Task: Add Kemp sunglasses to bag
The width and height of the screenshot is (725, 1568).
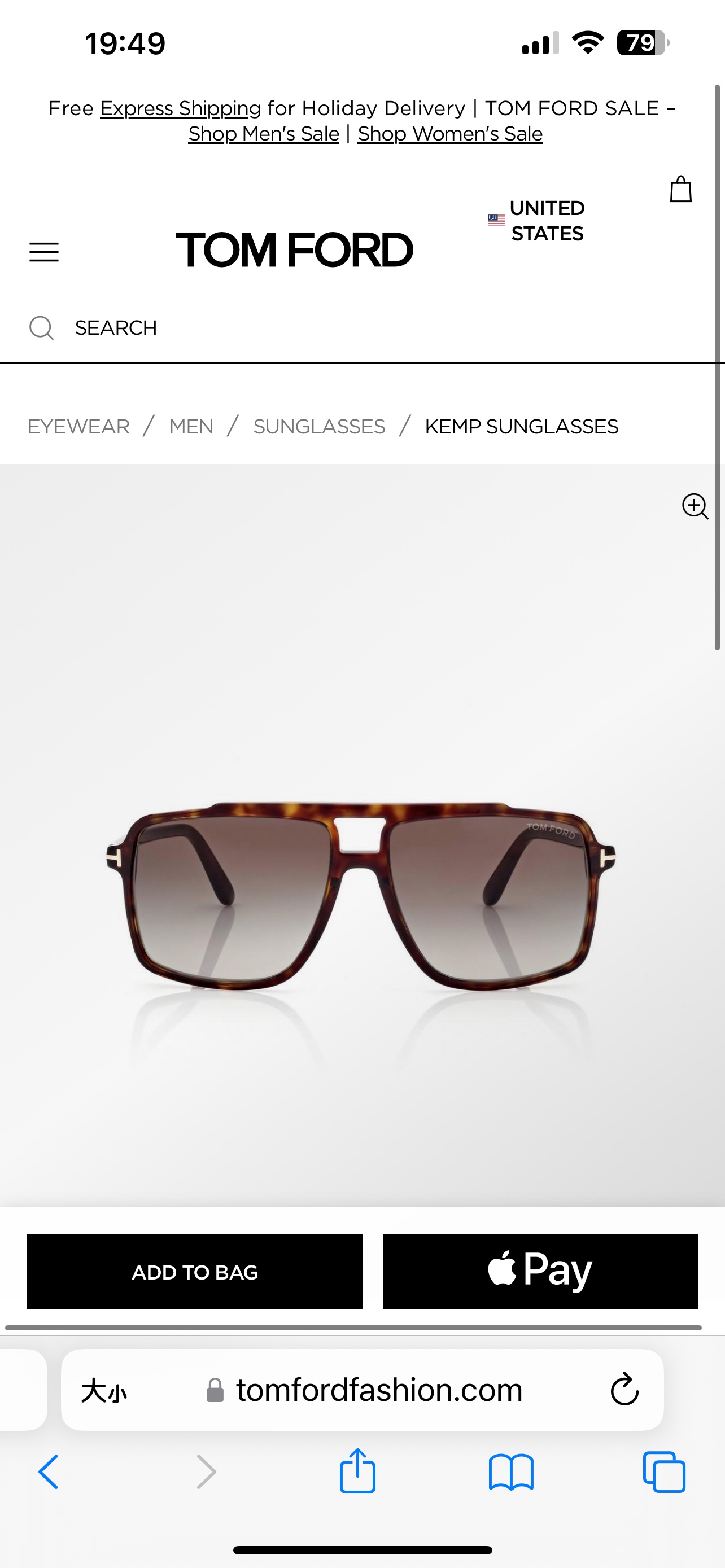Action: pyautogui.click(x=195, y=1272)
